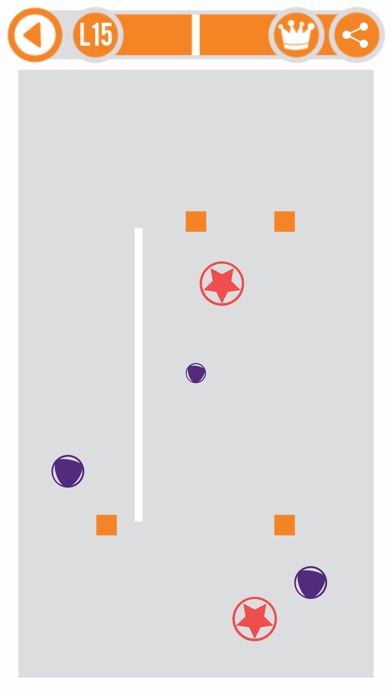Tap the L15 level badge

tap(96, 35)
